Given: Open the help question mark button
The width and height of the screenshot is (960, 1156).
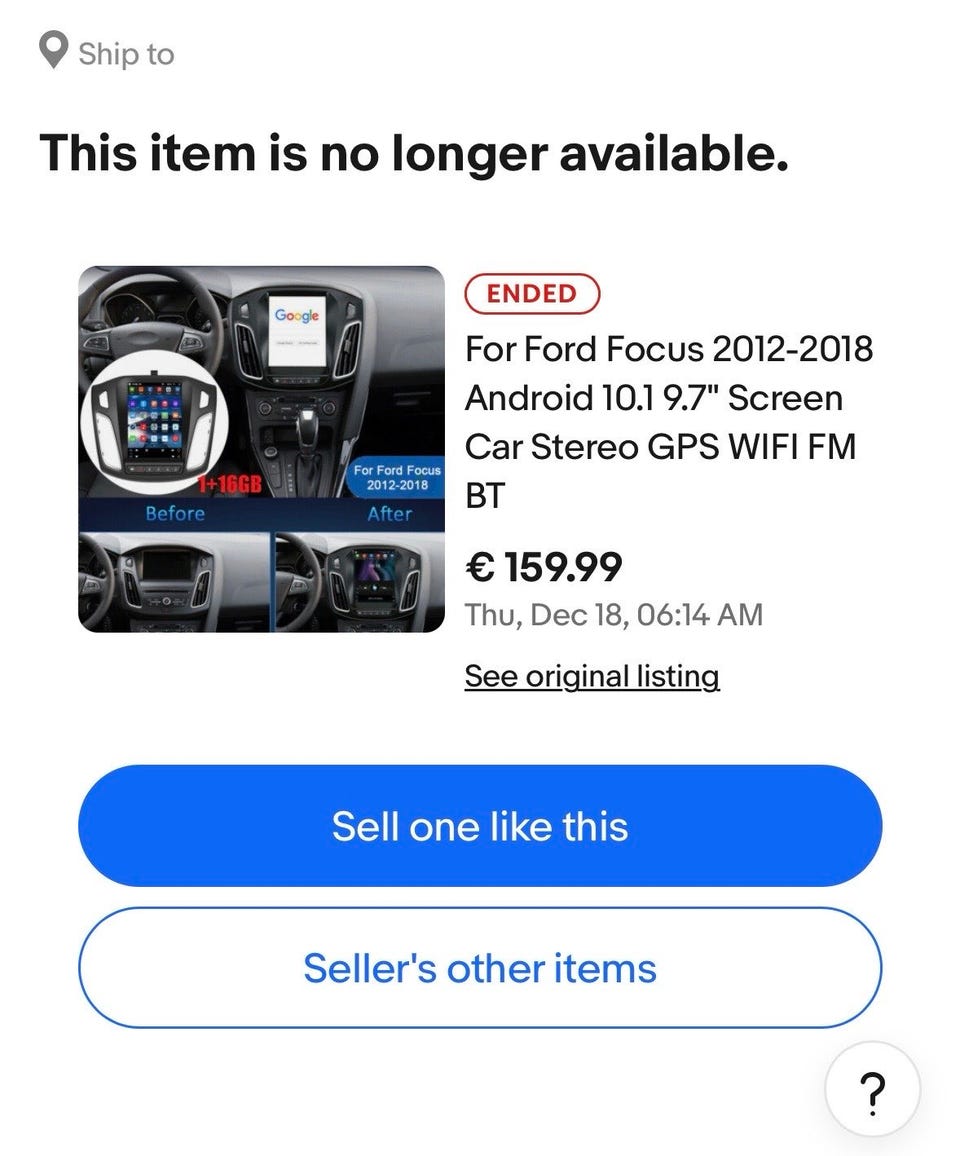Looking at the screenshot, I should coord(872,1089).
